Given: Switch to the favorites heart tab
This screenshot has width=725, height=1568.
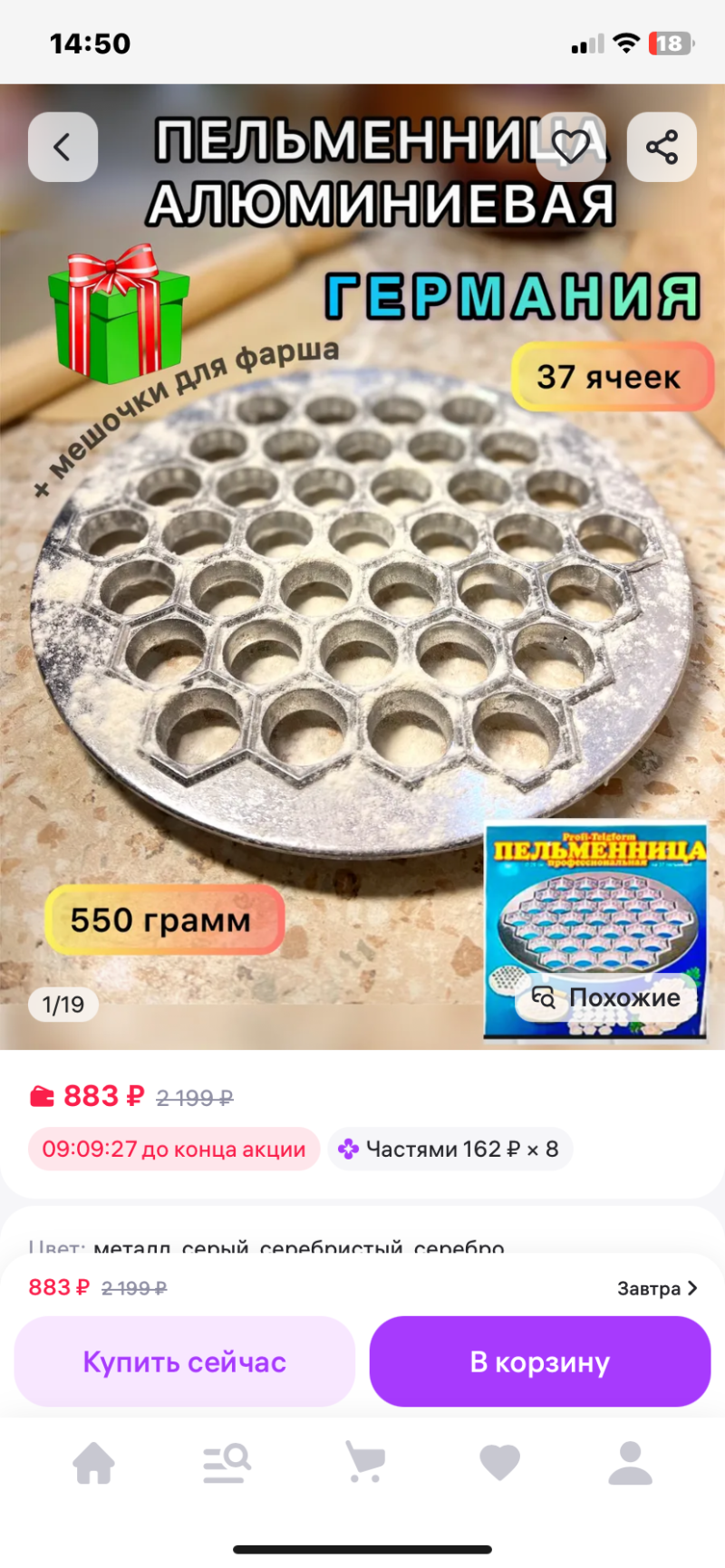Looking at the screenshot, I should [x=499, y=1462].
